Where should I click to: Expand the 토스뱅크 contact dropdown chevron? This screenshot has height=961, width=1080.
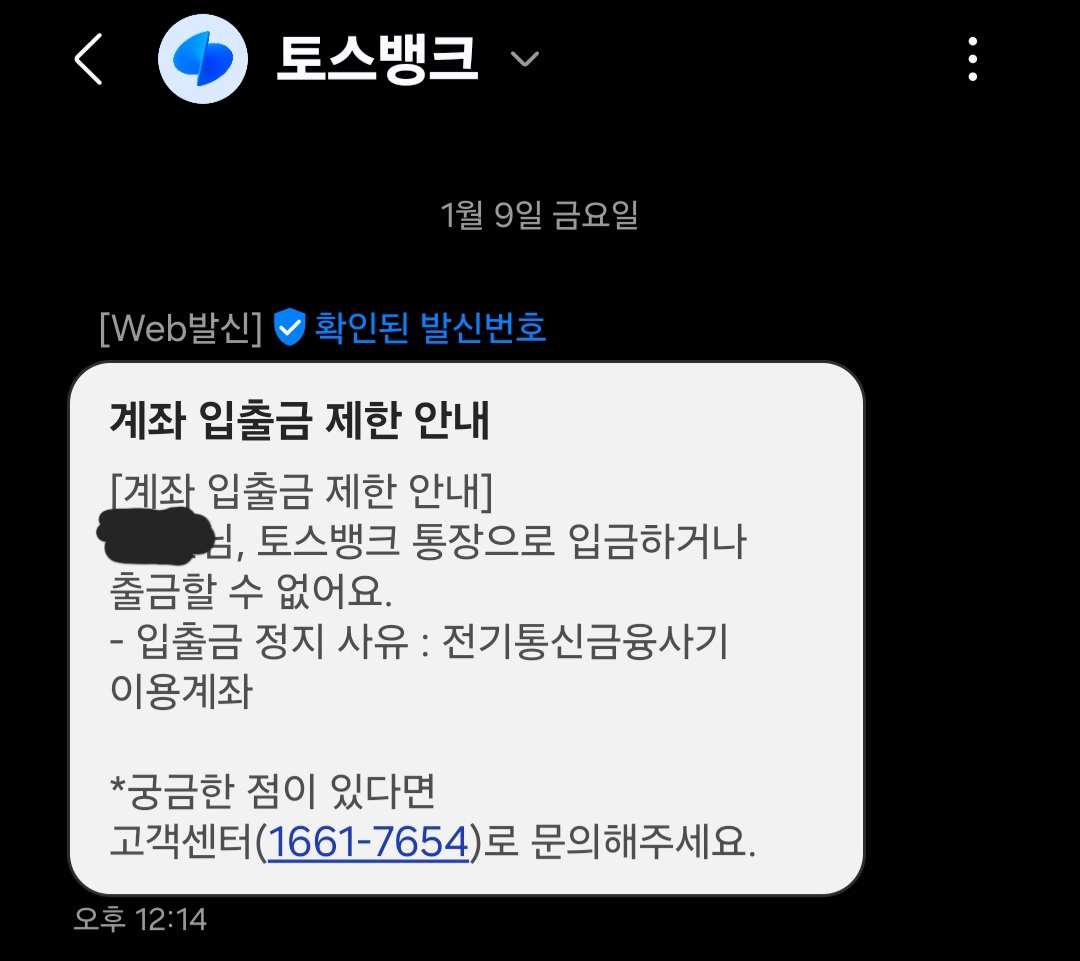click(x=524, y=59)
